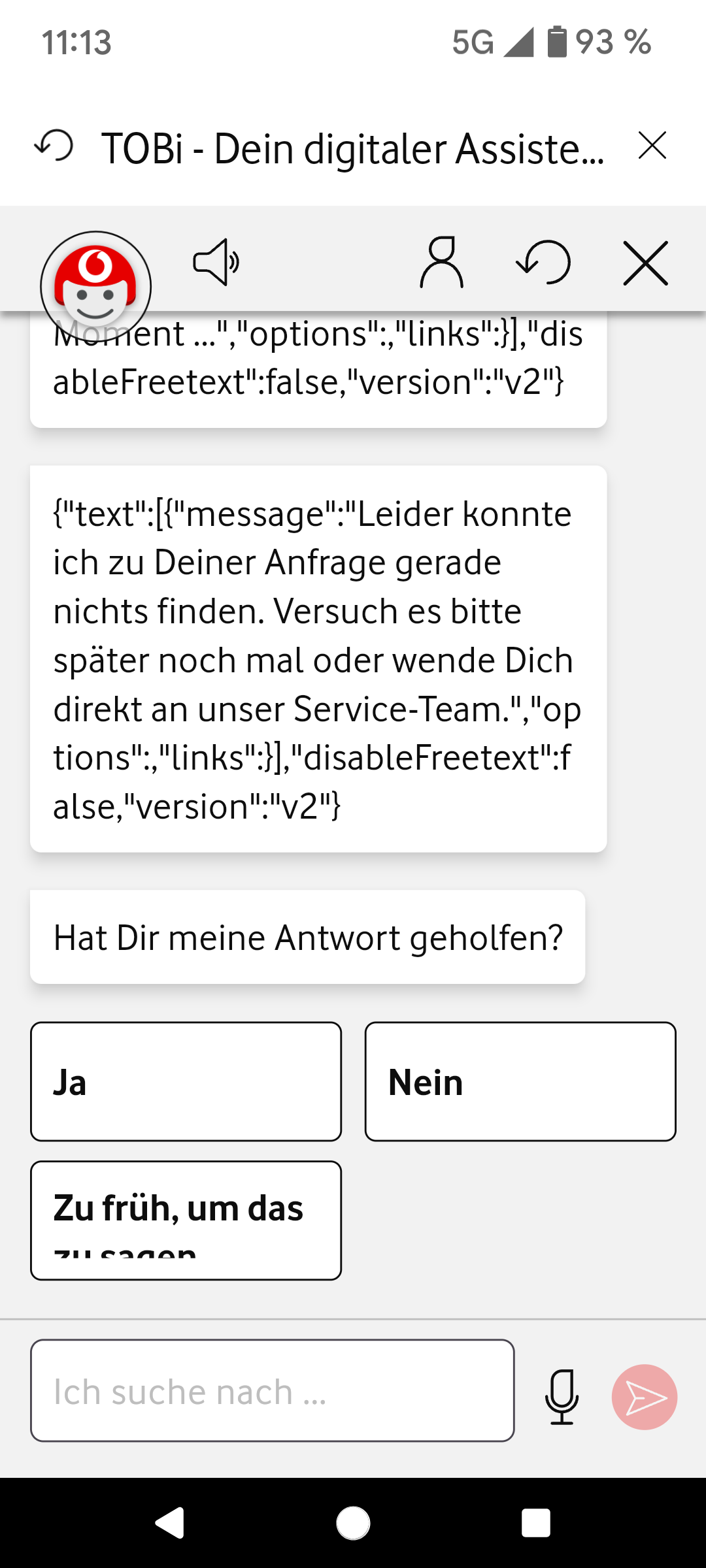The height and width of the screenshot is (1568, 706).
Task: Restart the chat conversation
Action: (x=543, y=262)
